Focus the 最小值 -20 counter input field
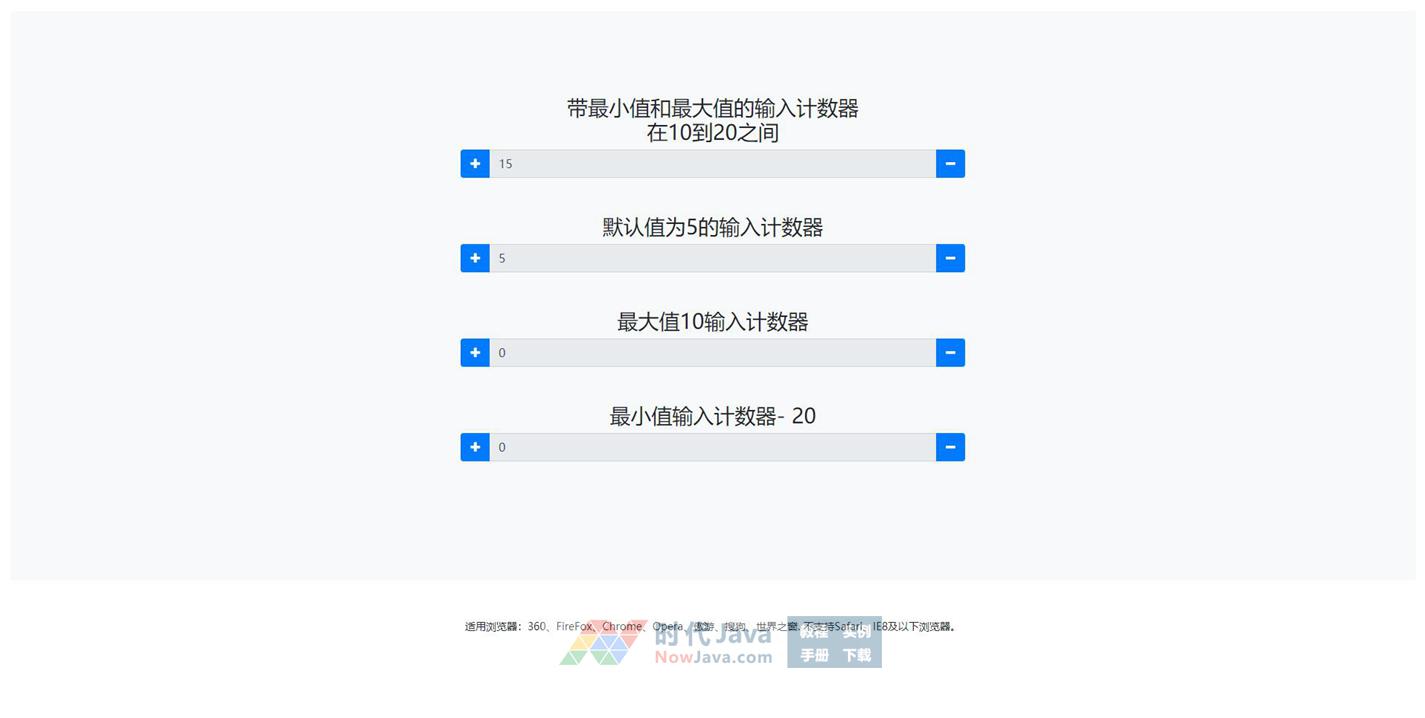The image size is (1425, 718). [x=712, y=447]
